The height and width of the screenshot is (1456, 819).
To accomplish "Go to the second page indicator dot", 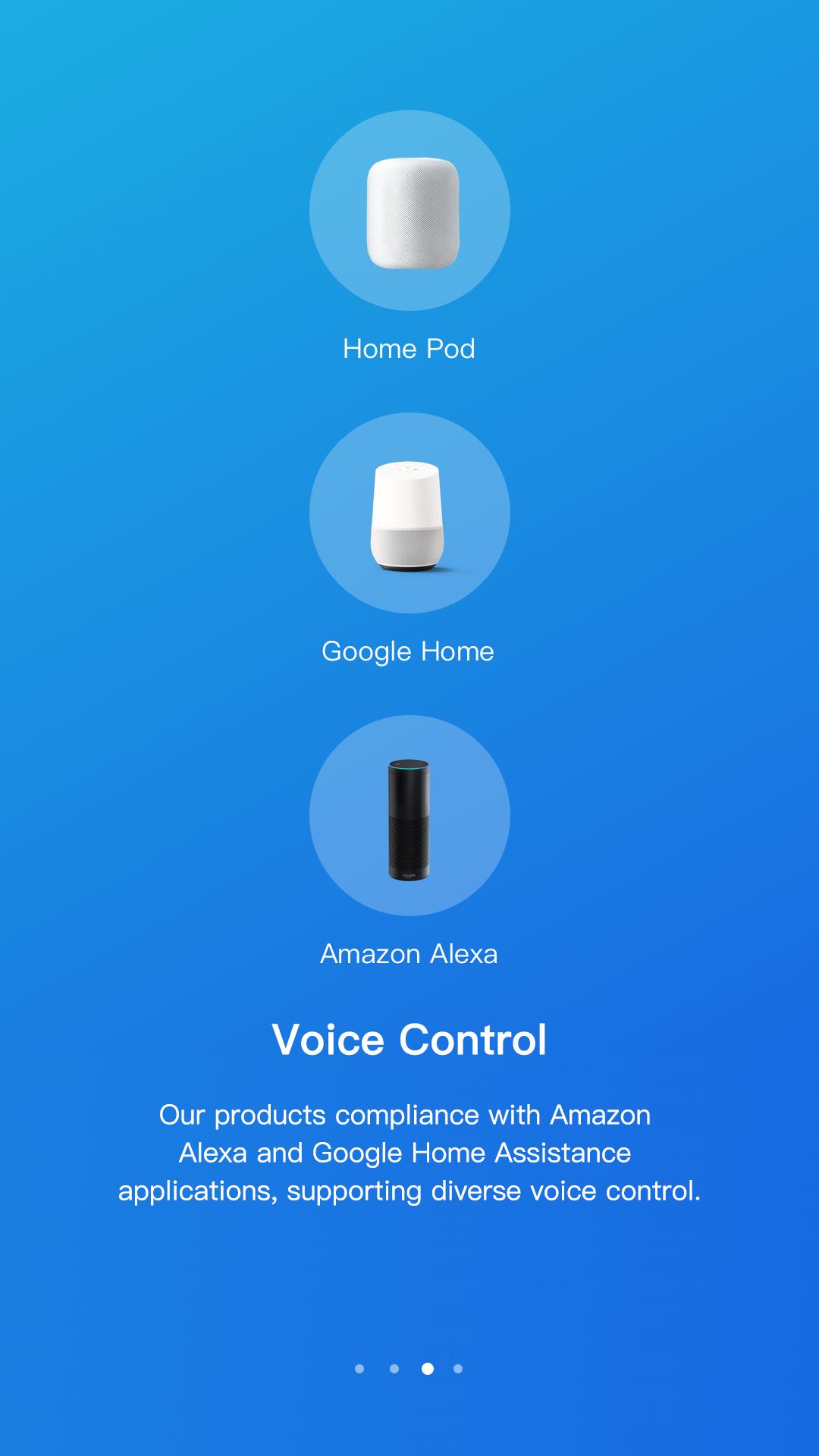I will pyautogui.click(x=394, y=1369).
